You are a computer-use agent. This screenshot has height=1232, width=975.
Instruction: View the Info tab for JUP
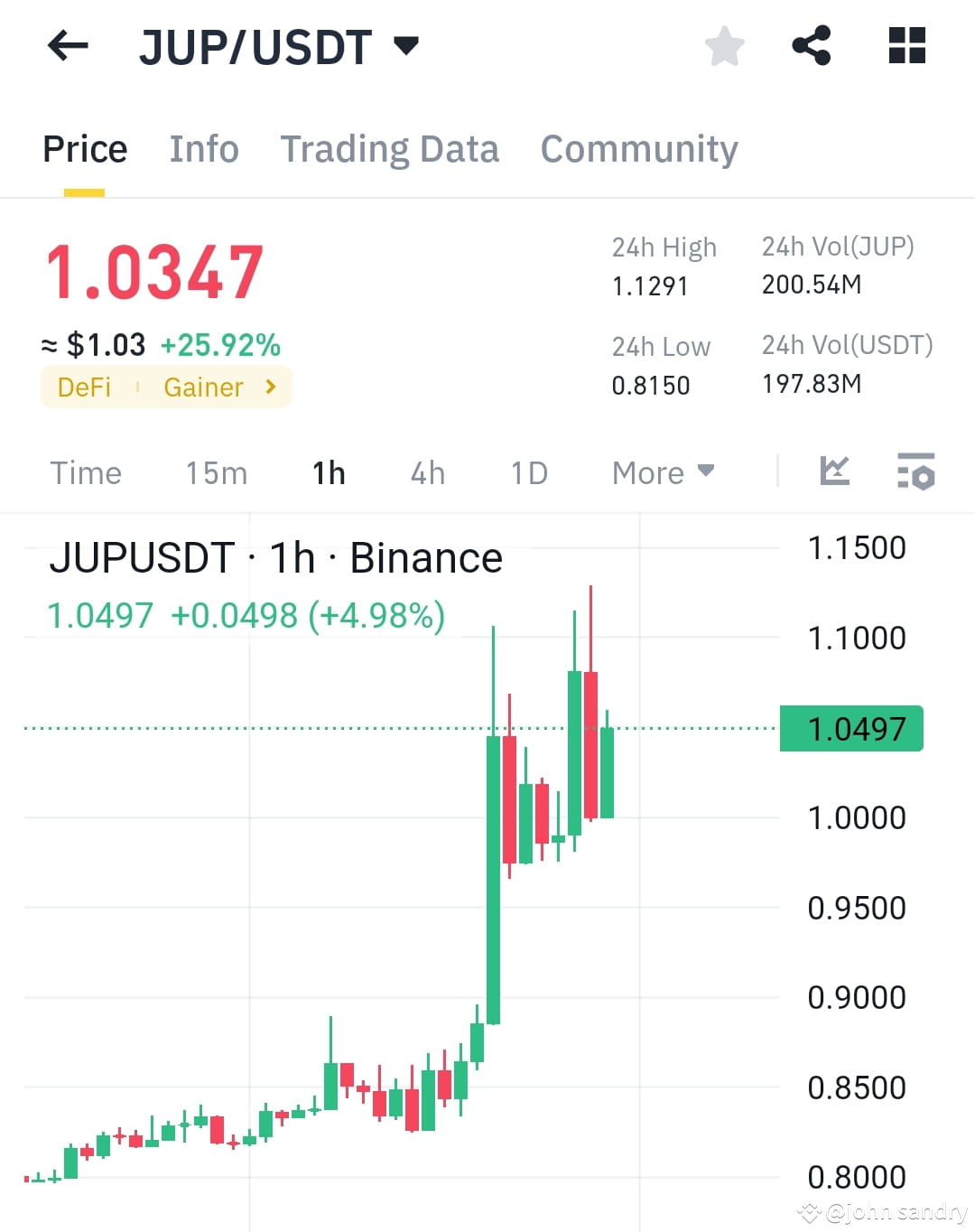203,147
